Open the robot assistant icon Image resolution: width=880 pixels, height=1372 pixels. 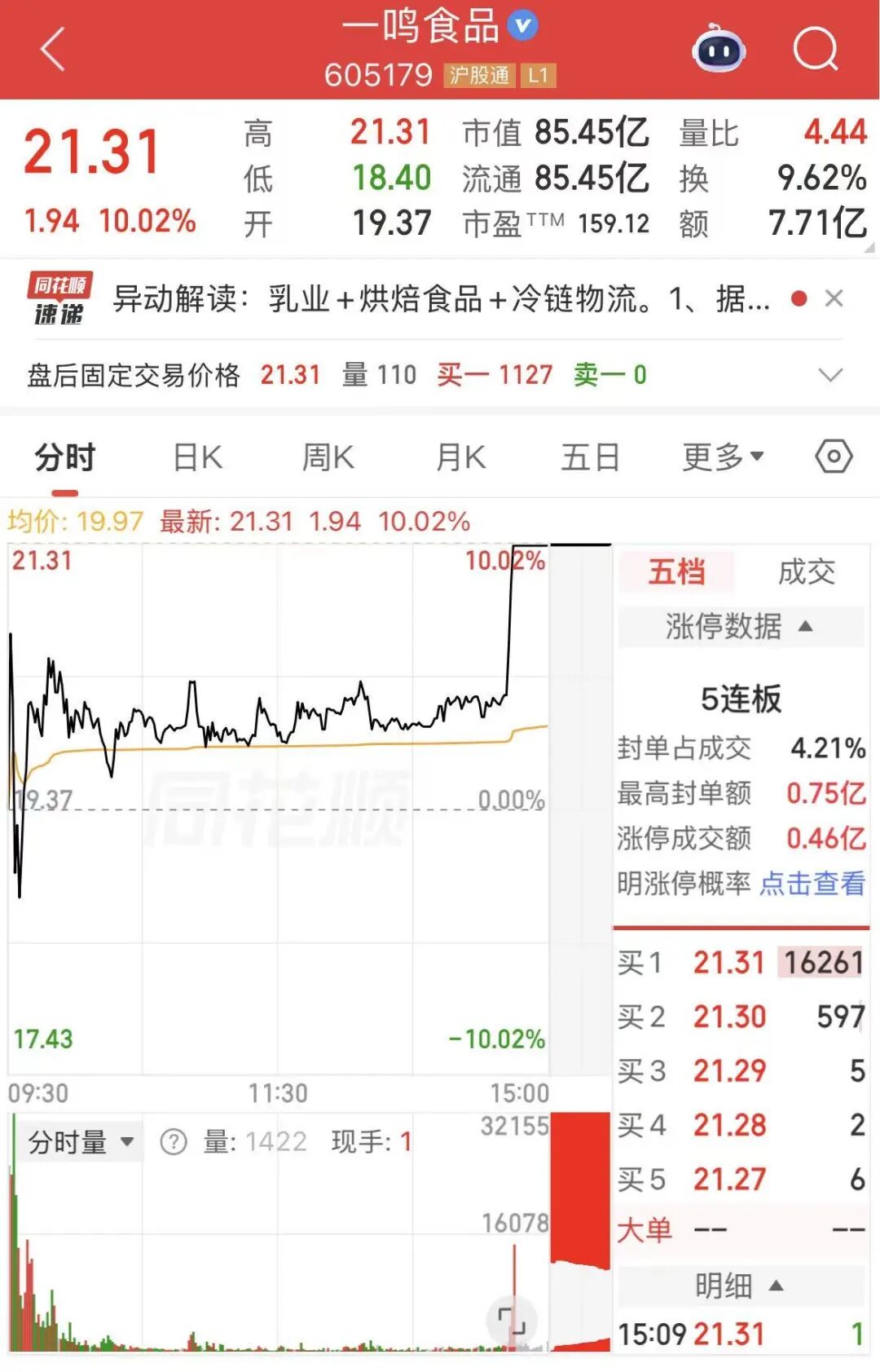tap(719, 50)
